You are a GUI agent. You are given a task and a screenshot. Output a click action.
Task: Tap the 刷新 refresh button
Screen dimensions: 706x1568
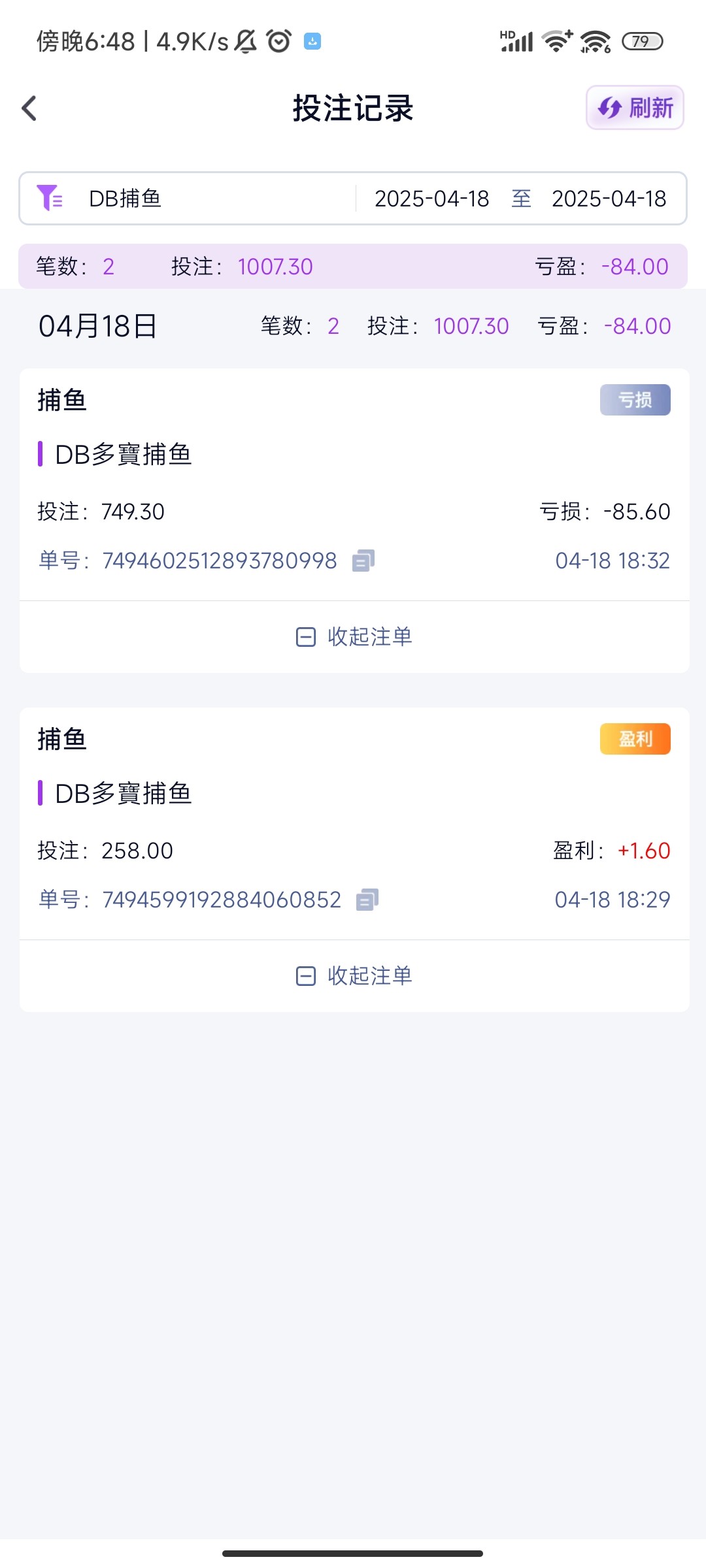coord(635,108)
